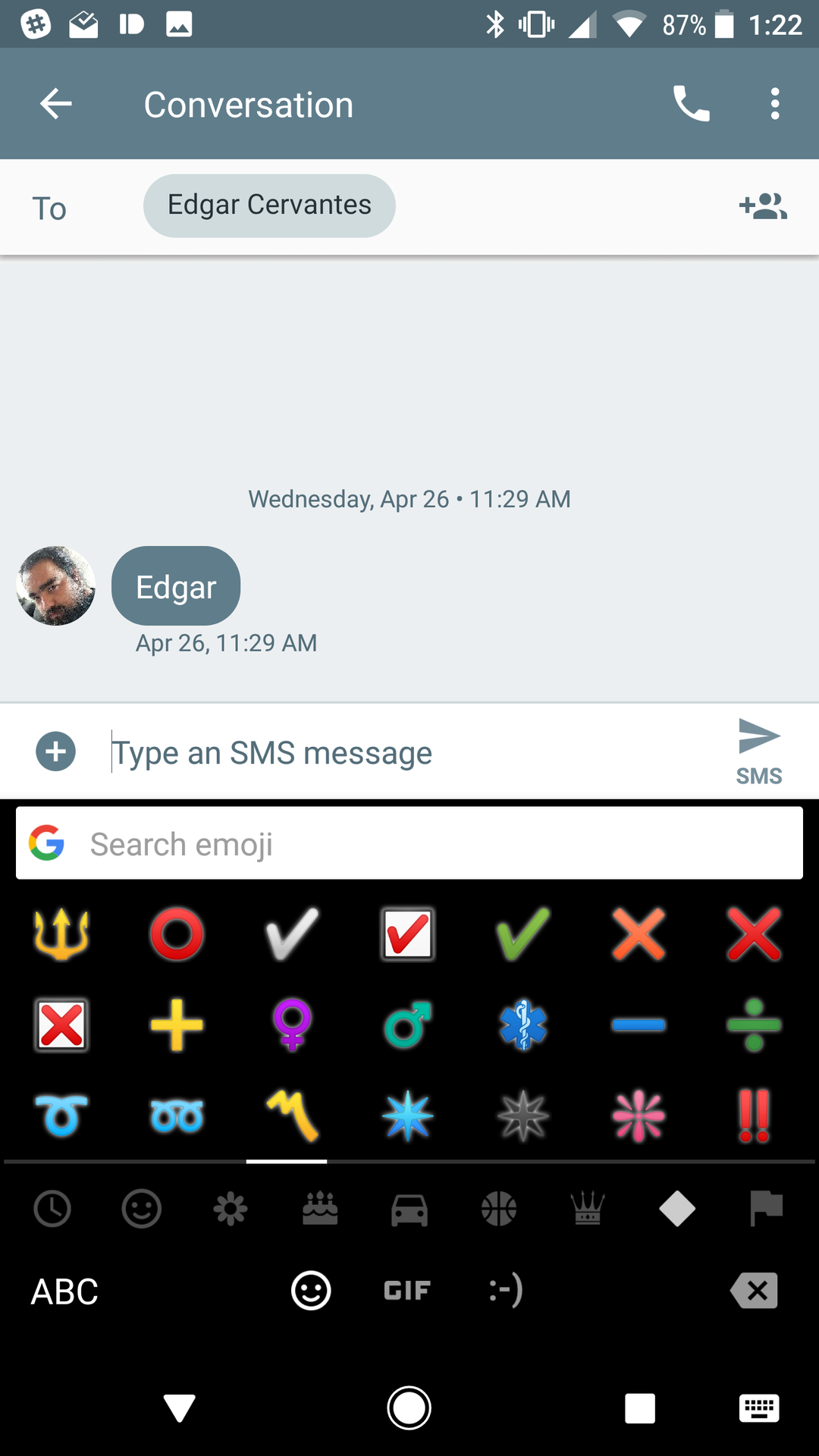
Task: Select the Edgar Cervantes recipient chip
Action: tap(269, 206)
